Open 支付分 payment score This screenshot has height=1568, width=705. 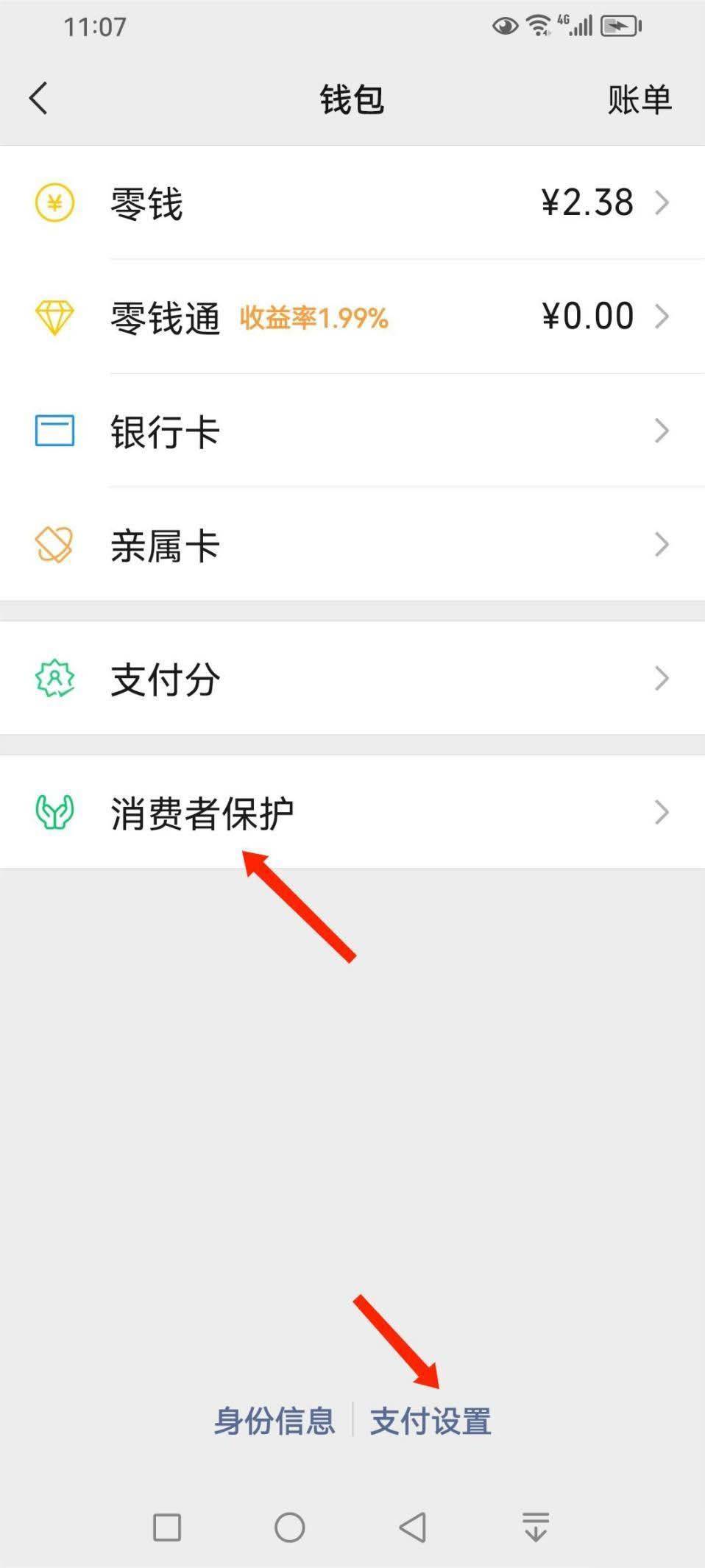tap(352, 679)
